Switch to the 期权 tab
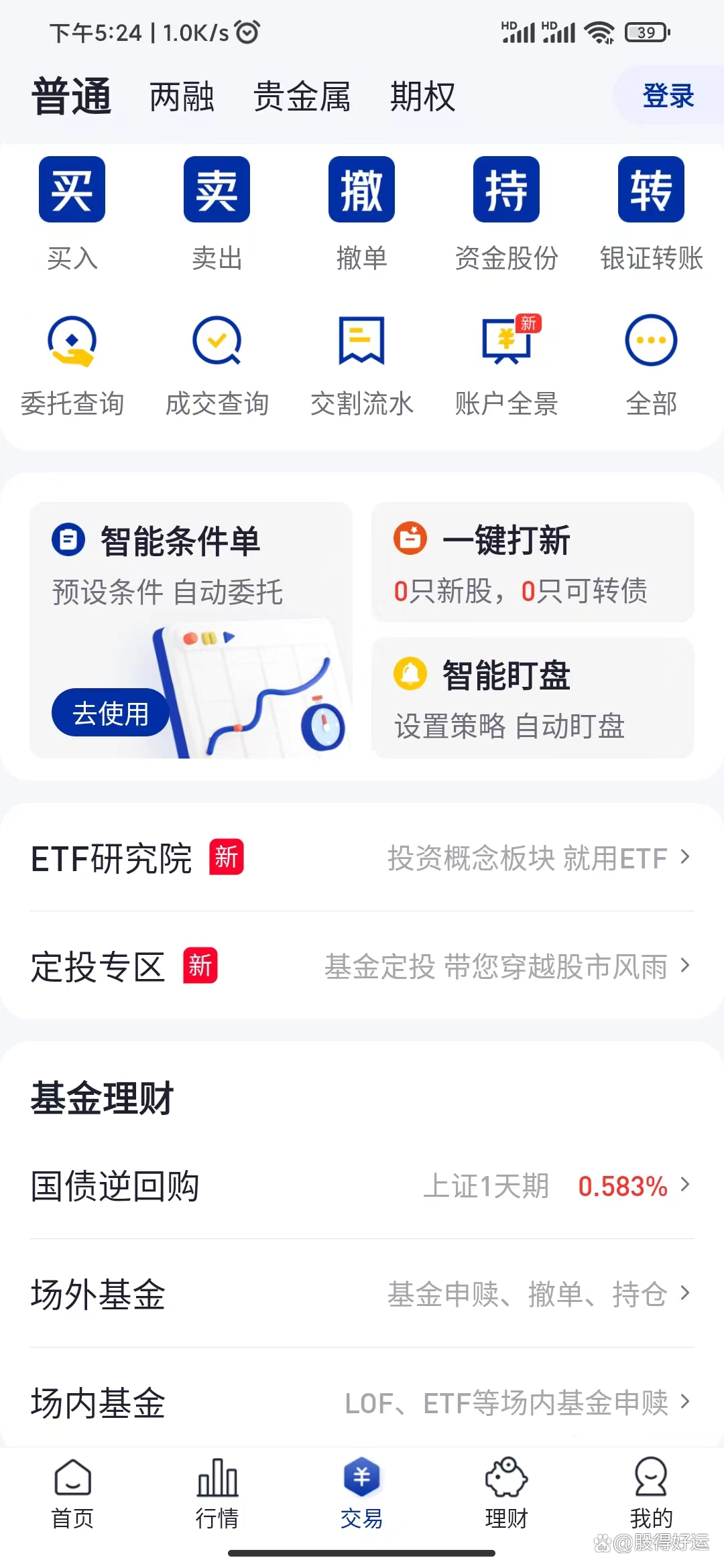Image resolution: width=724 pixels, height=1568 pixels. (x=423, y=97)
